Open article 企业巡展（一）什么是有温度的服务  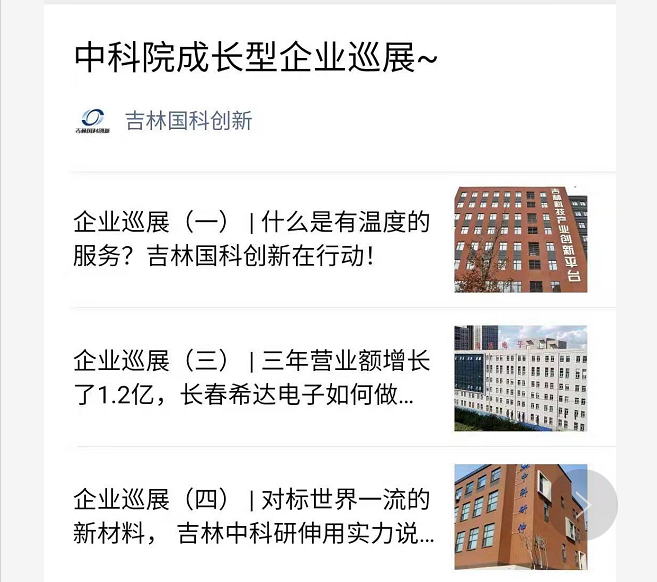click(251, 238)
